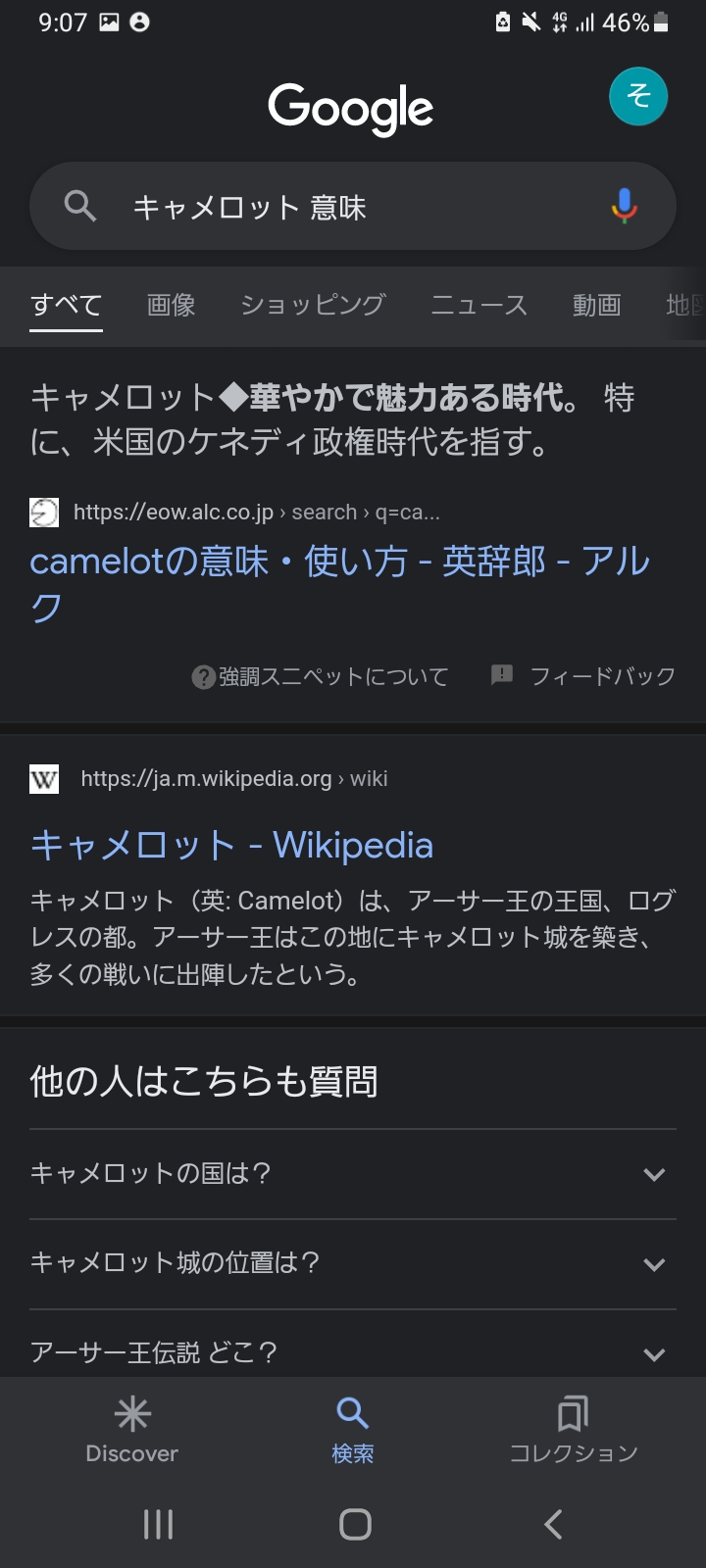Open the キャメロット - Wikipedia result

coord(231,845)
